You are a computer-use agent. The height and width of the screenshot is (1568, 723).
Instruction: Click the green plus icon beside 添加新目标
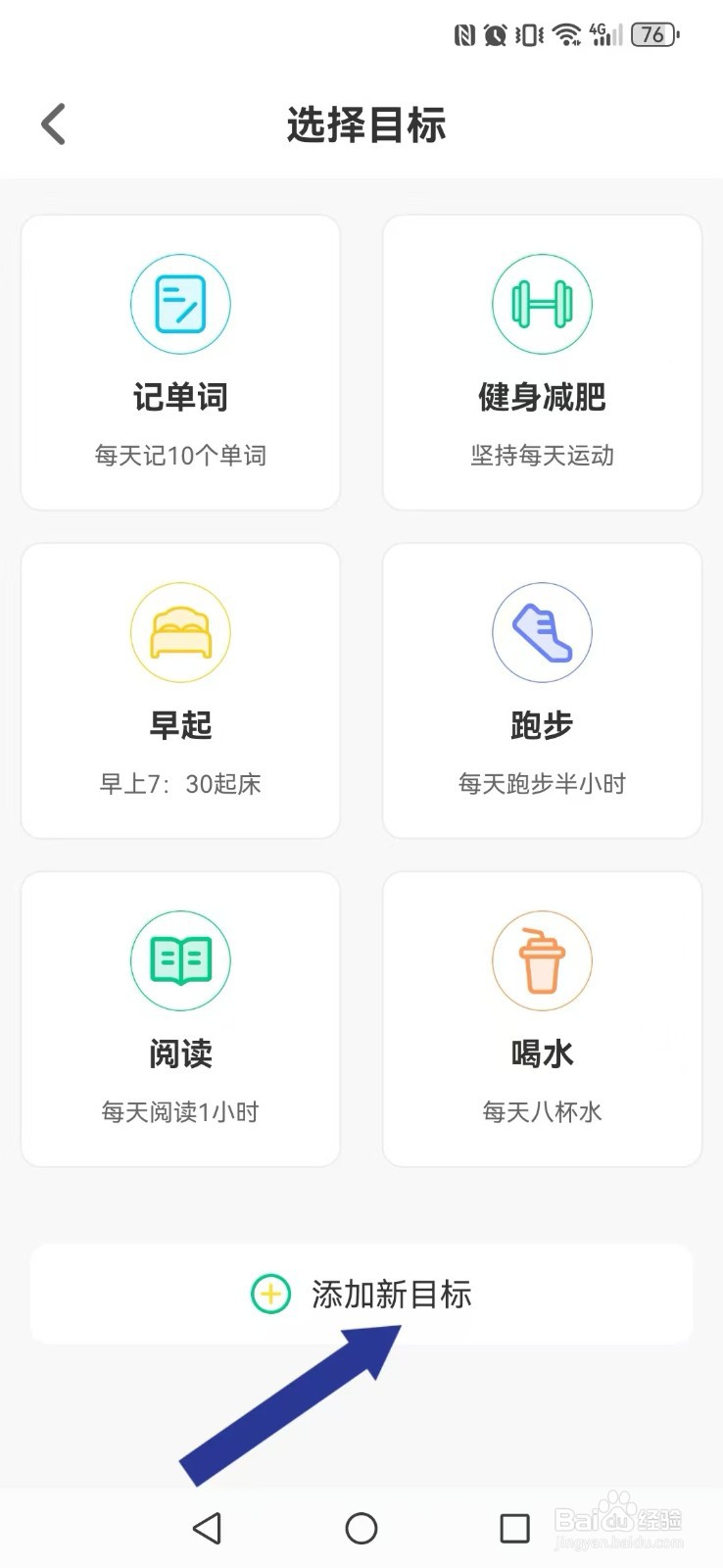[269, 1294]
